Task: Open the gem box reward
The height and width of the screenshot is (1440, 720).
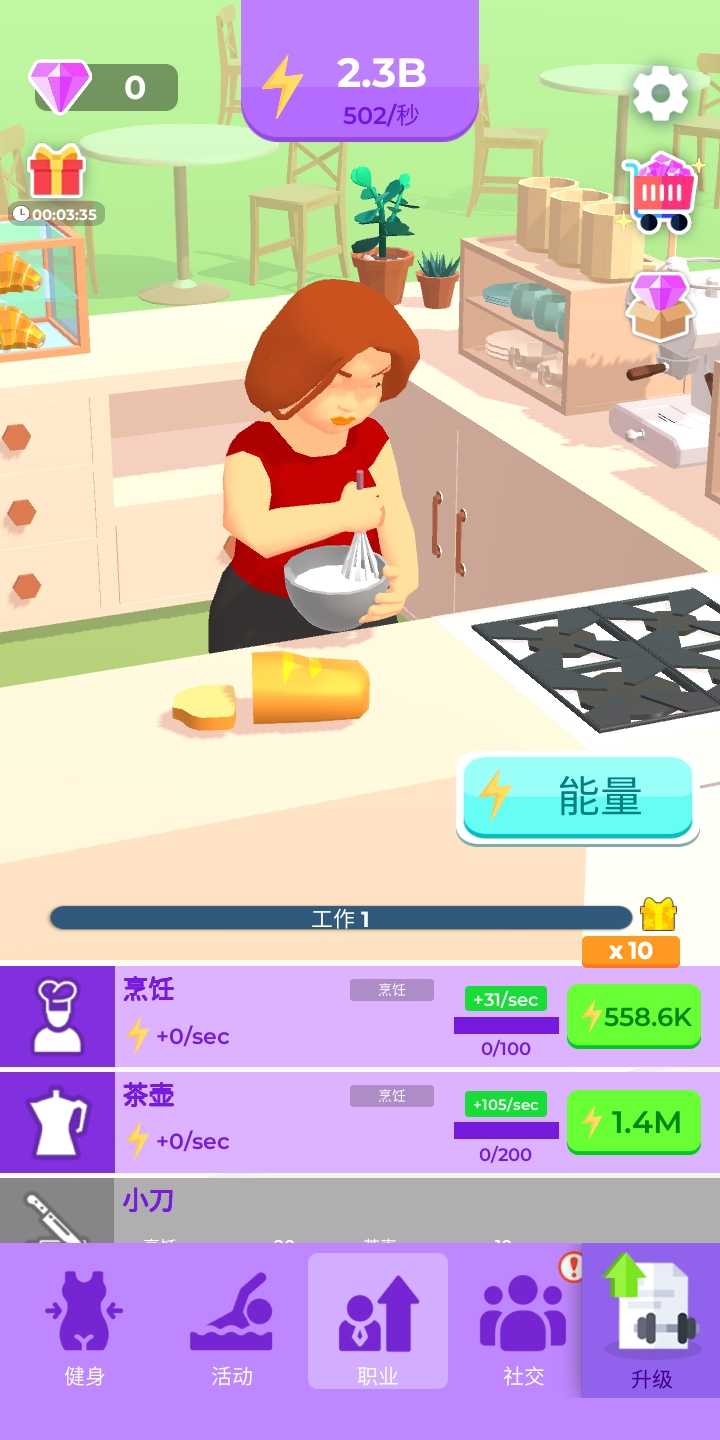Action: [x=660, y=305]
